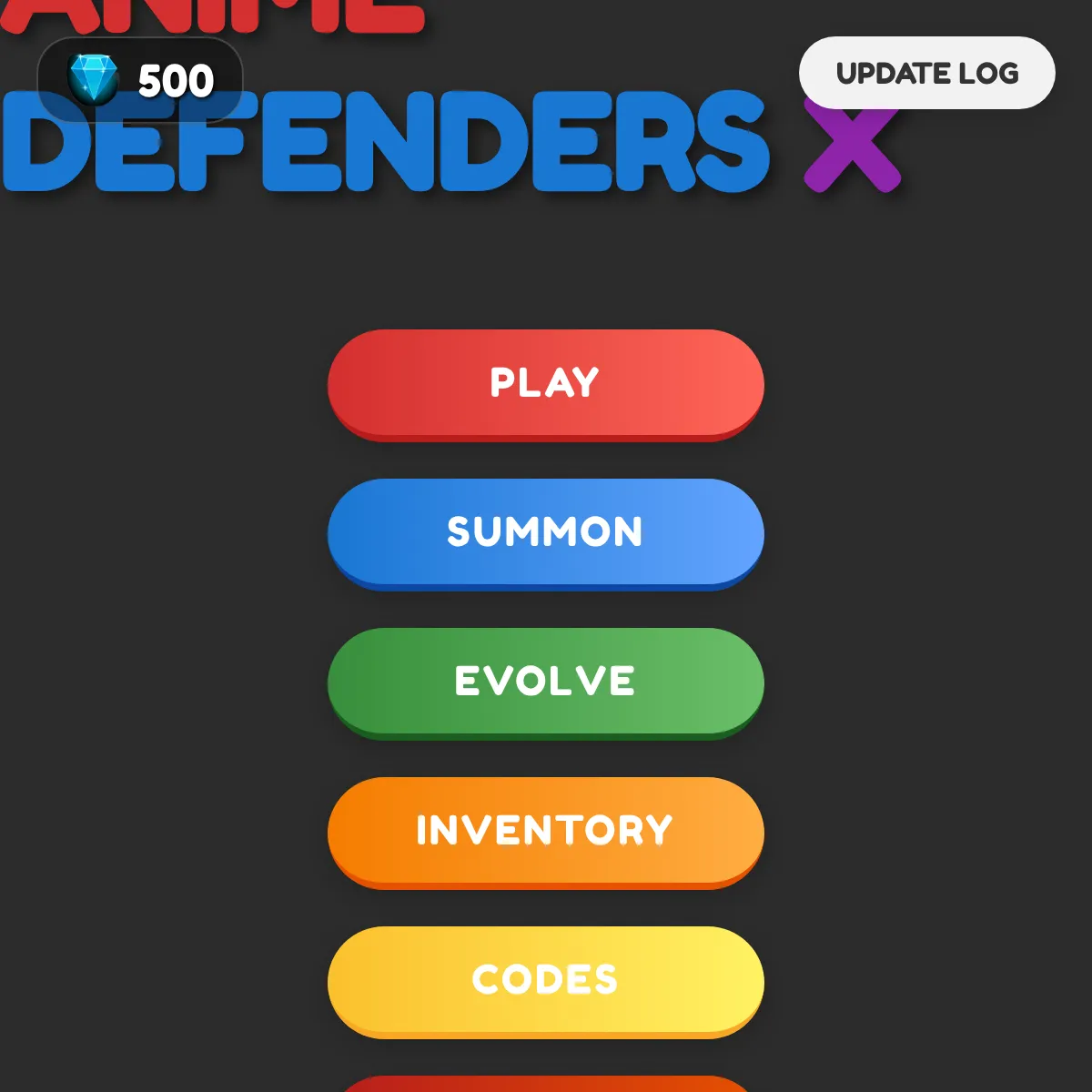Go to the Evolve screen
The height and width of the screenshot is (1092, 1092).
(x=545, y=682)
